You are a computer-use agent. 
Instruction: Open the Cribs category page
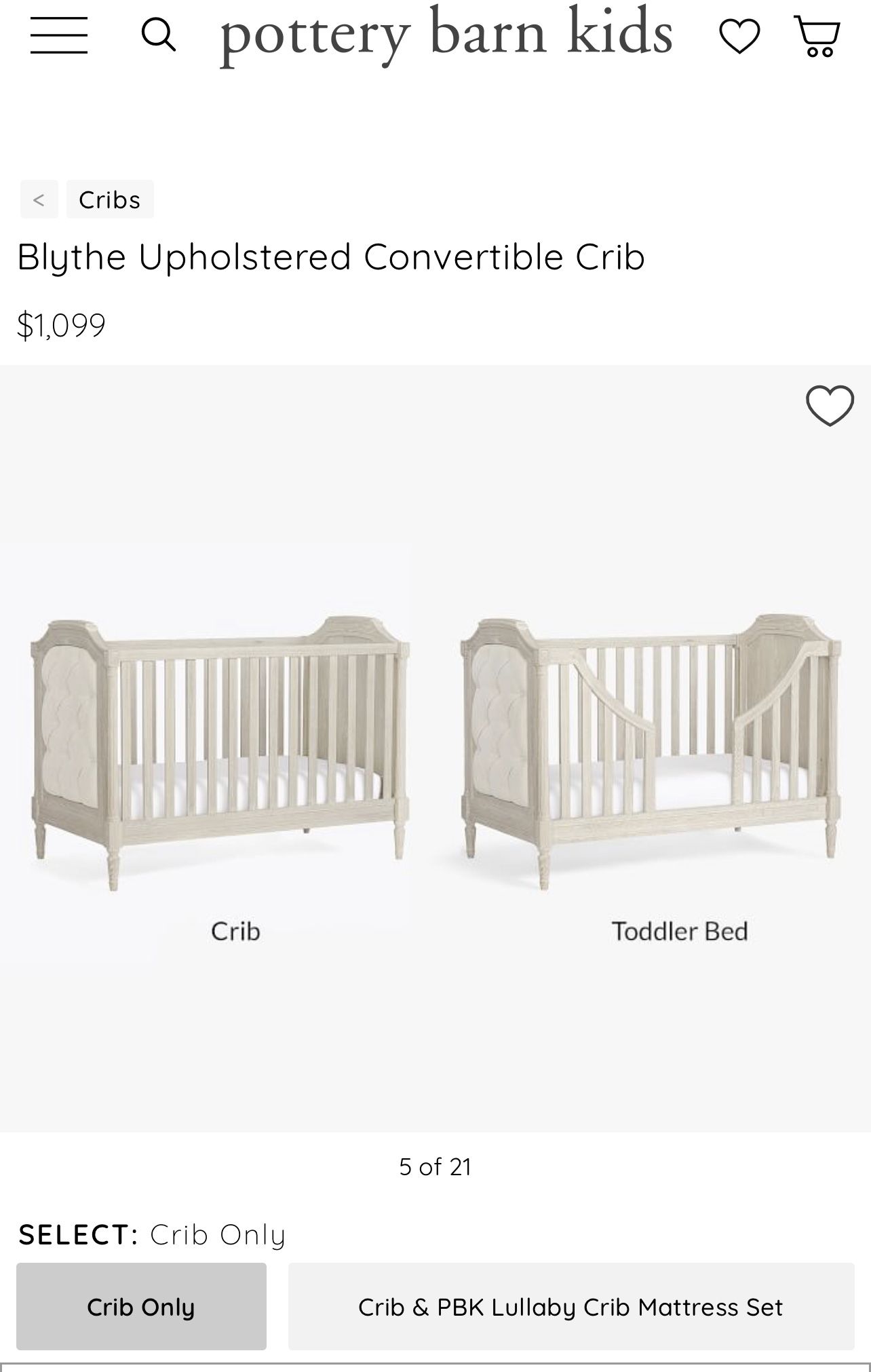point(111,199)
